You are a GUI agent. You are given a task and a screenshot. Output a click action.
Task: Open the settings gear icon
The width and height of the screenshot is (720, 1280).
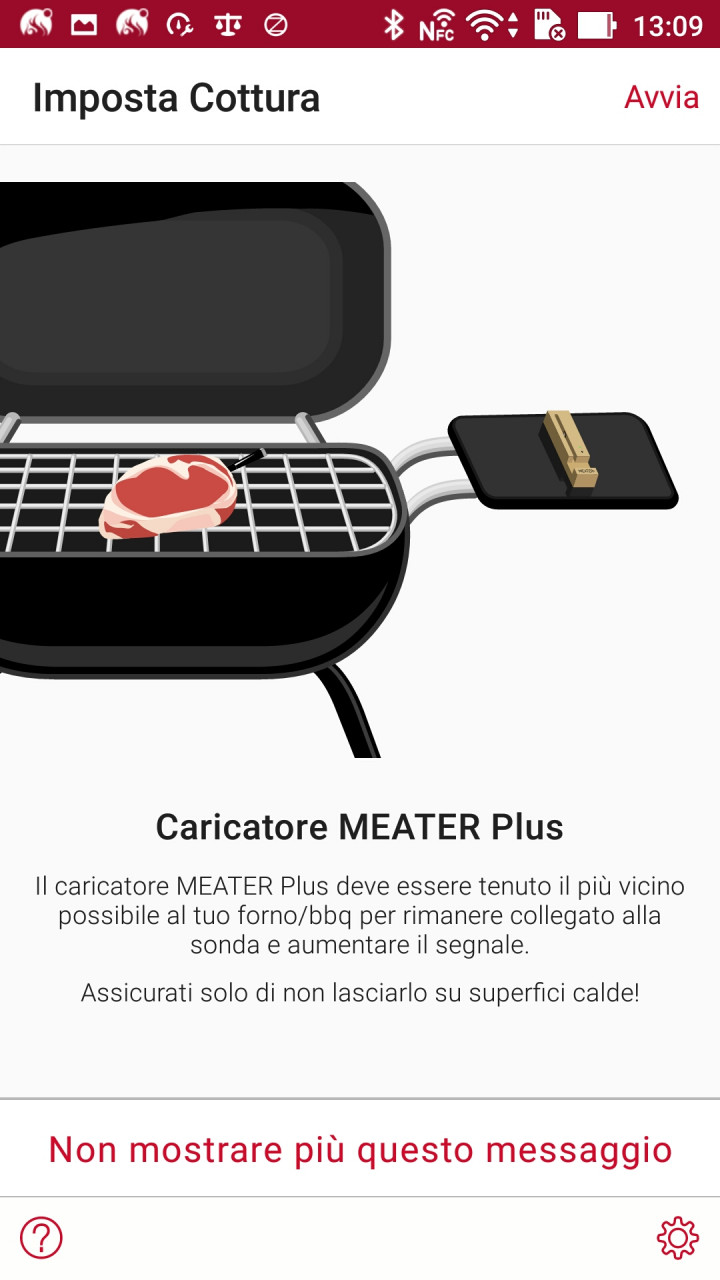point(677,1238)
